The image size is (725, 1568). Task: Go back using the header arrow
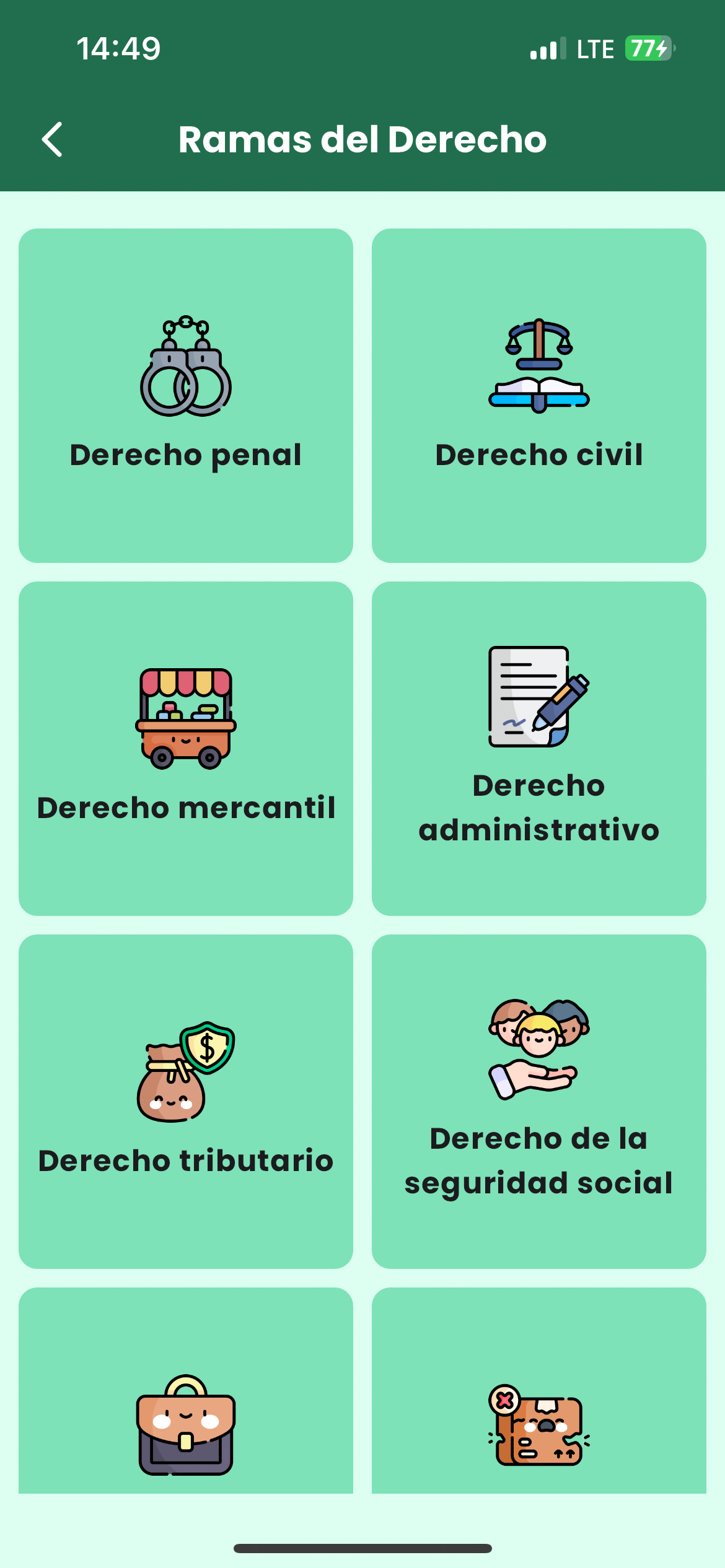53,139
